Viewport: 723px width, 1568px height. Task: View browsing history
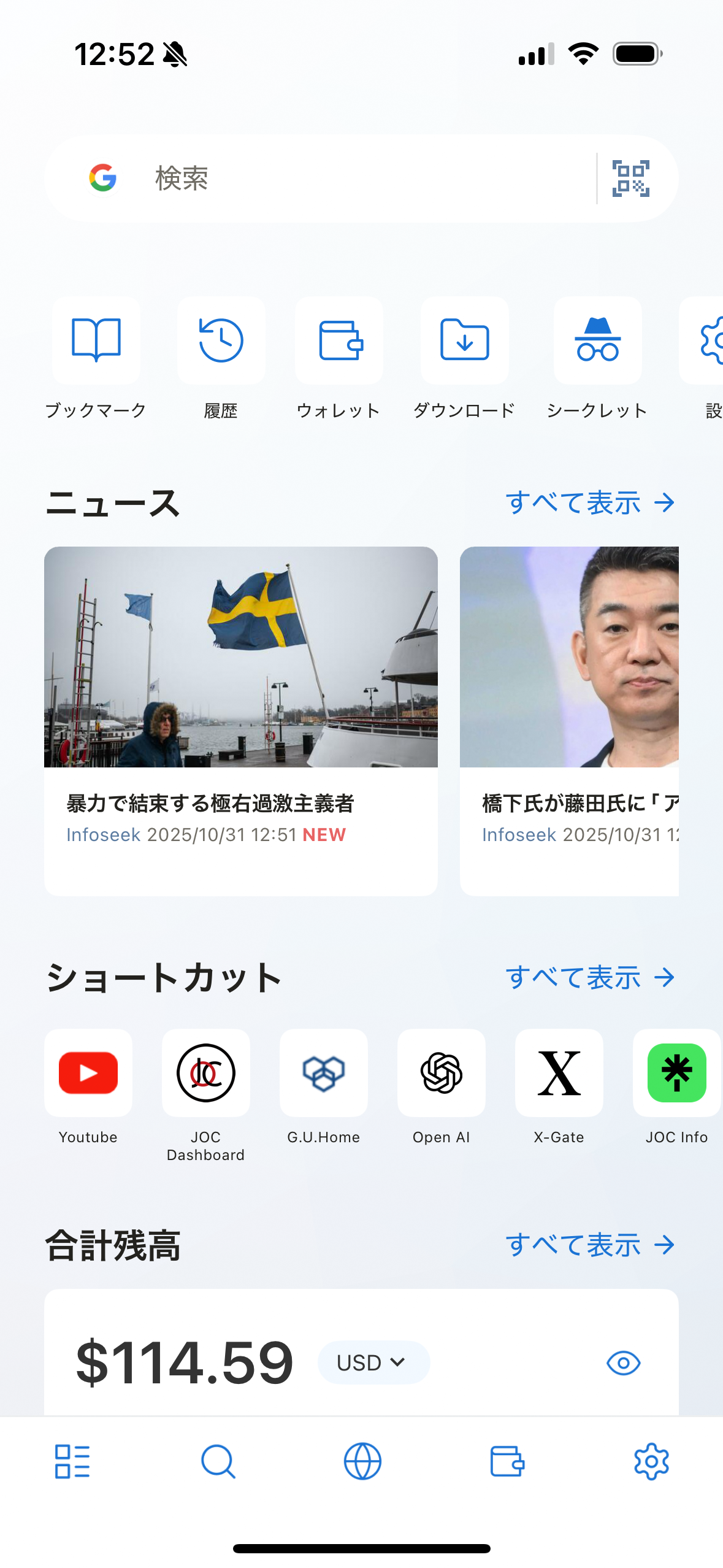[x=219, y=342]
